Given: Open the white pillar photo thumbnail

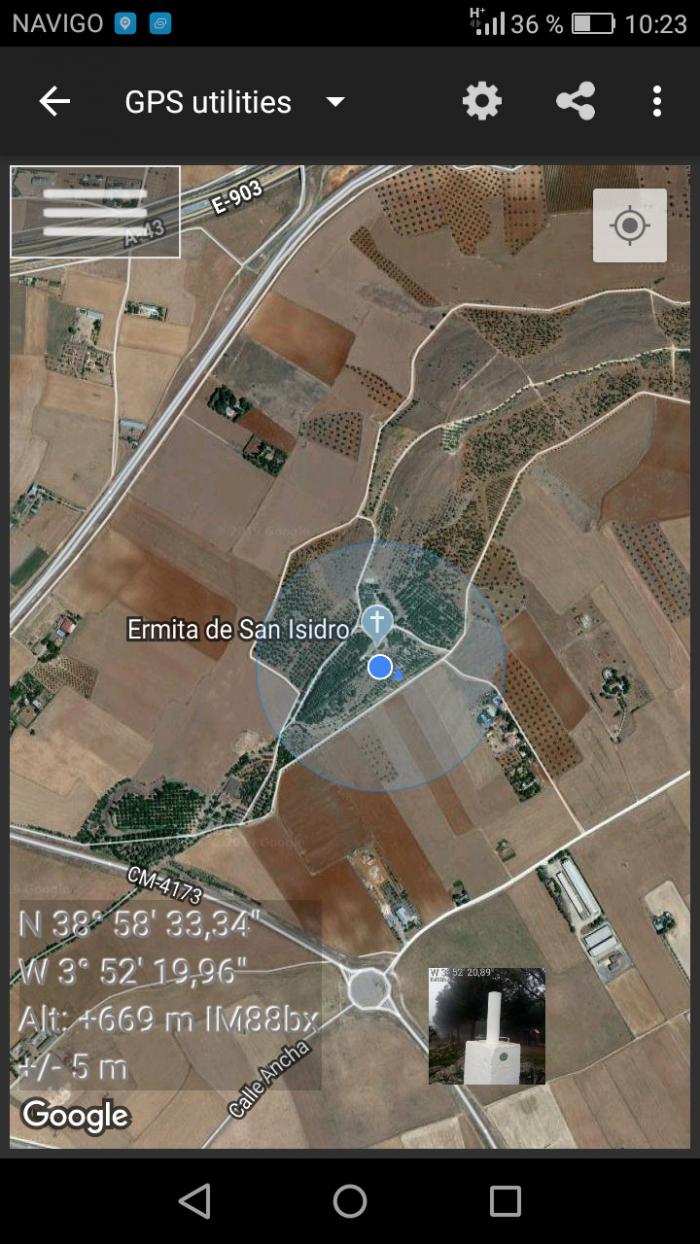Looking at the screenshot, I should (x=487, y=1026).
